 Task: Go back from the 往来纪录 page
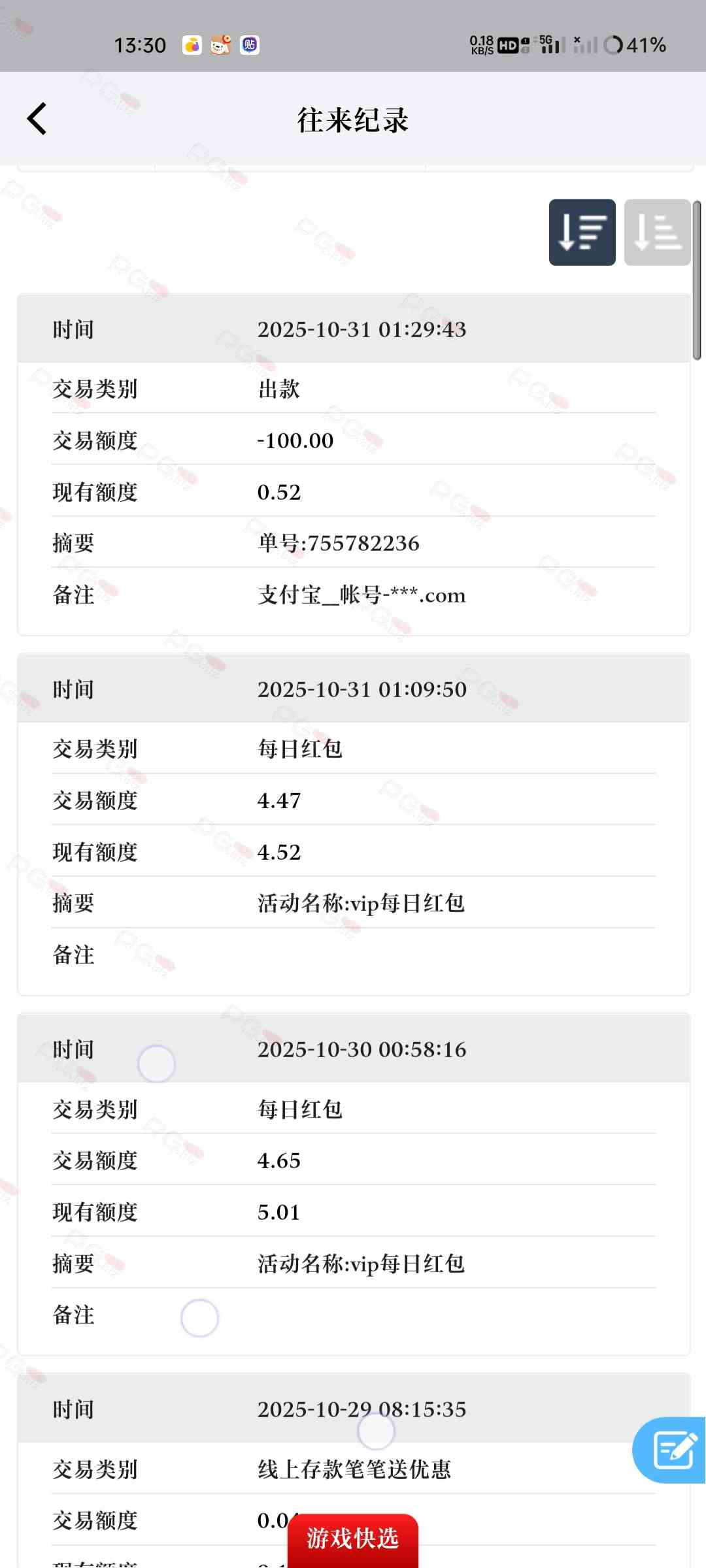(x=37, y=119)
